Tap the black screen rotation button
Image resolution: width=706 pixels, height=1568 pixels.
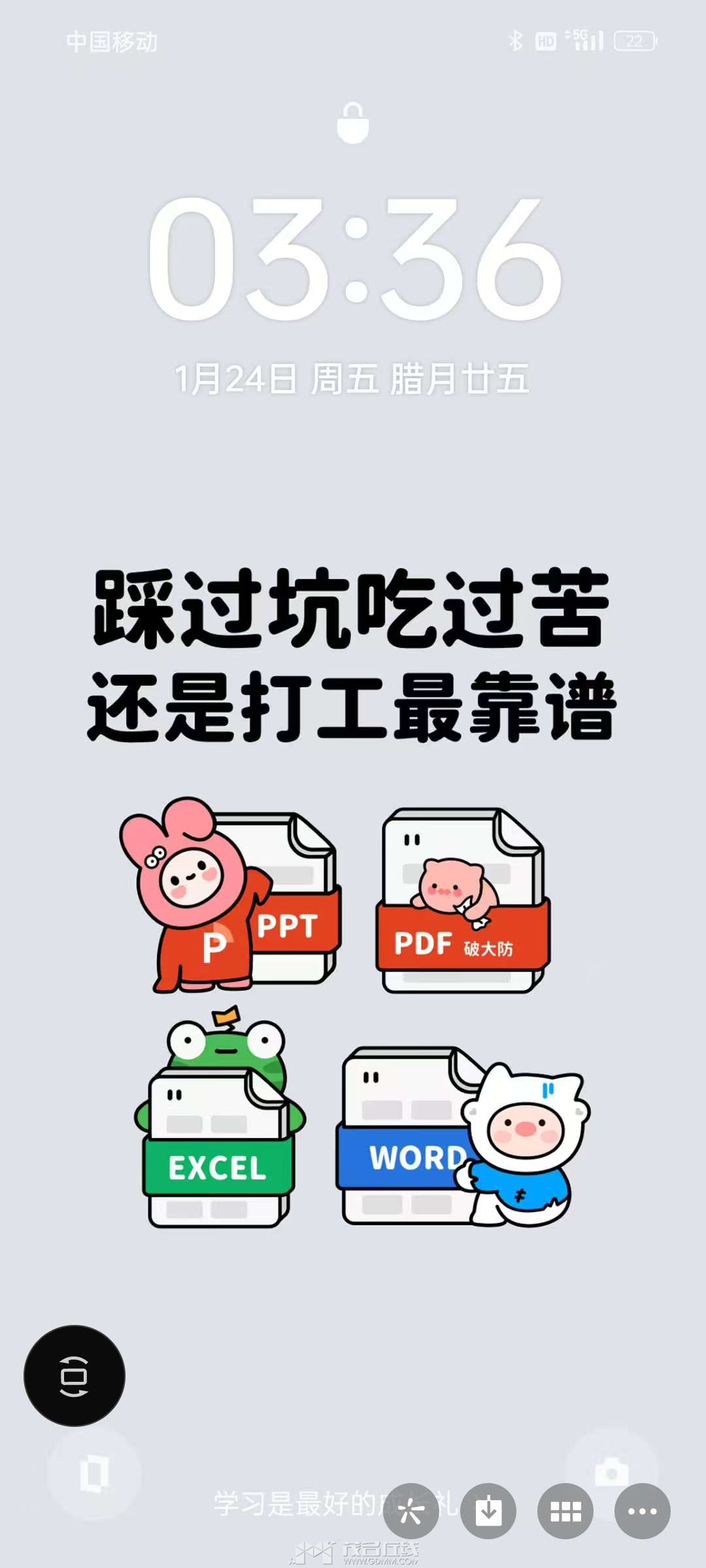(x=75, y=1375)
